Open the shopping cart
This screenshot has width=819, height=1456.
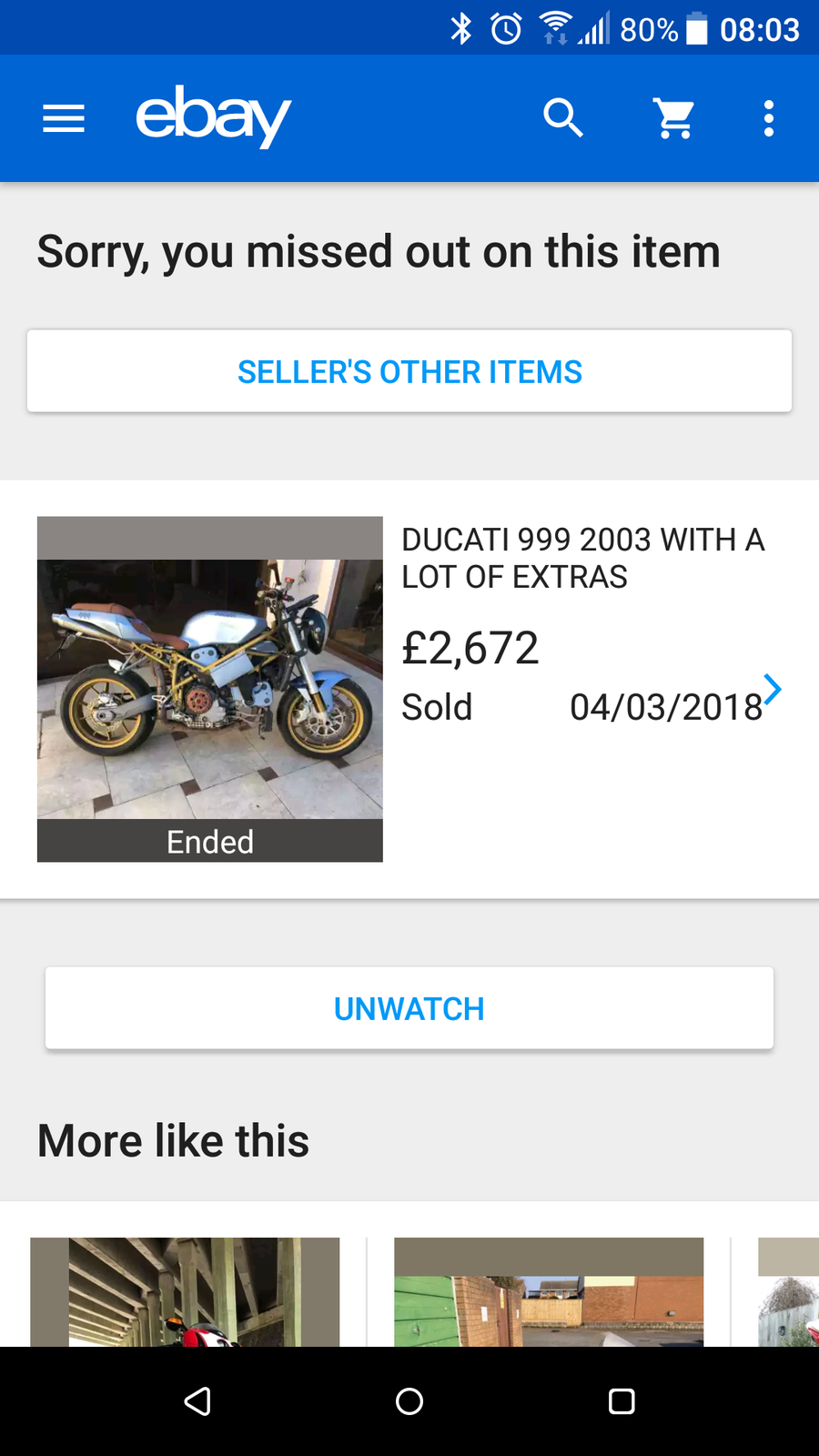(x=674, y=118)
